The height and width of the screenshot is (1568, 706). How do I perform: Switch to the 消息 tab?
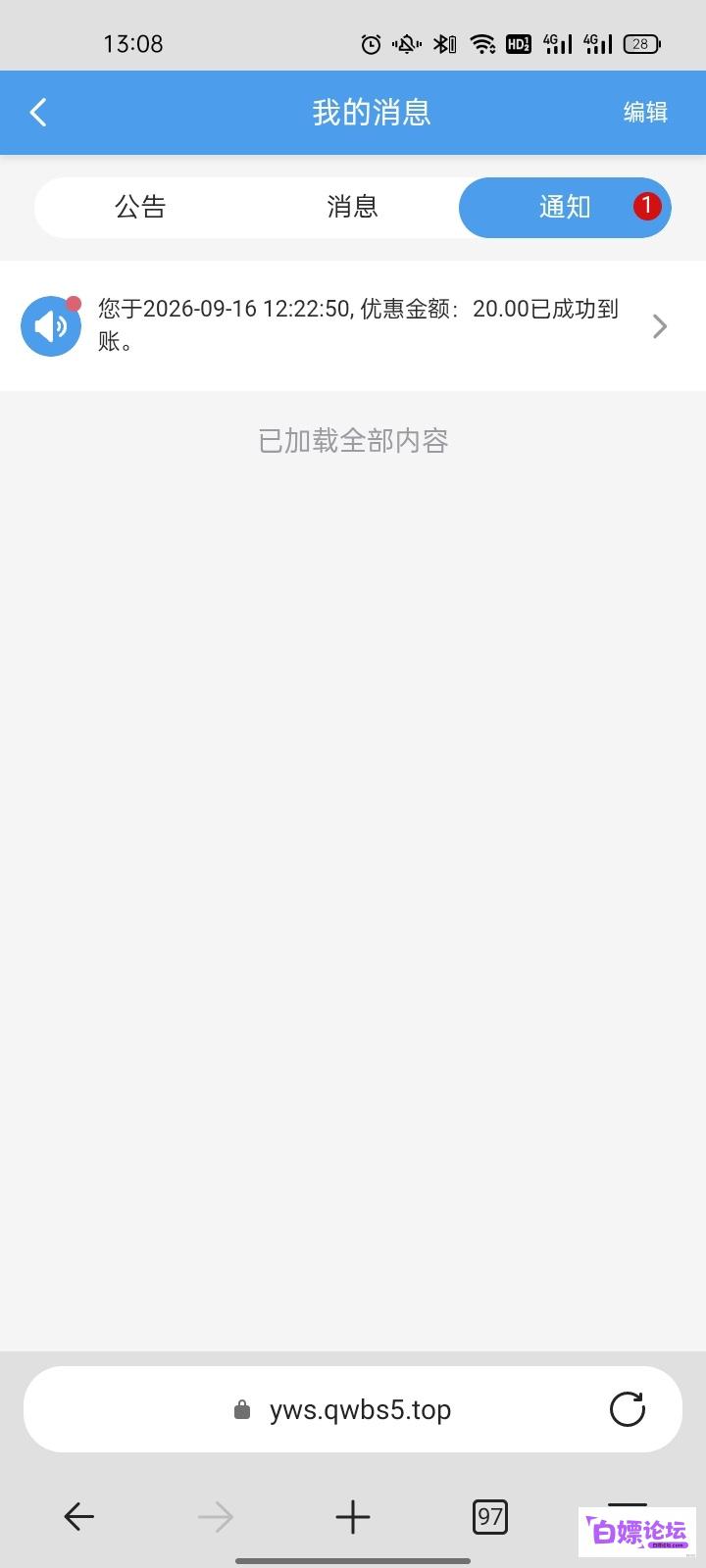[352, 207]
